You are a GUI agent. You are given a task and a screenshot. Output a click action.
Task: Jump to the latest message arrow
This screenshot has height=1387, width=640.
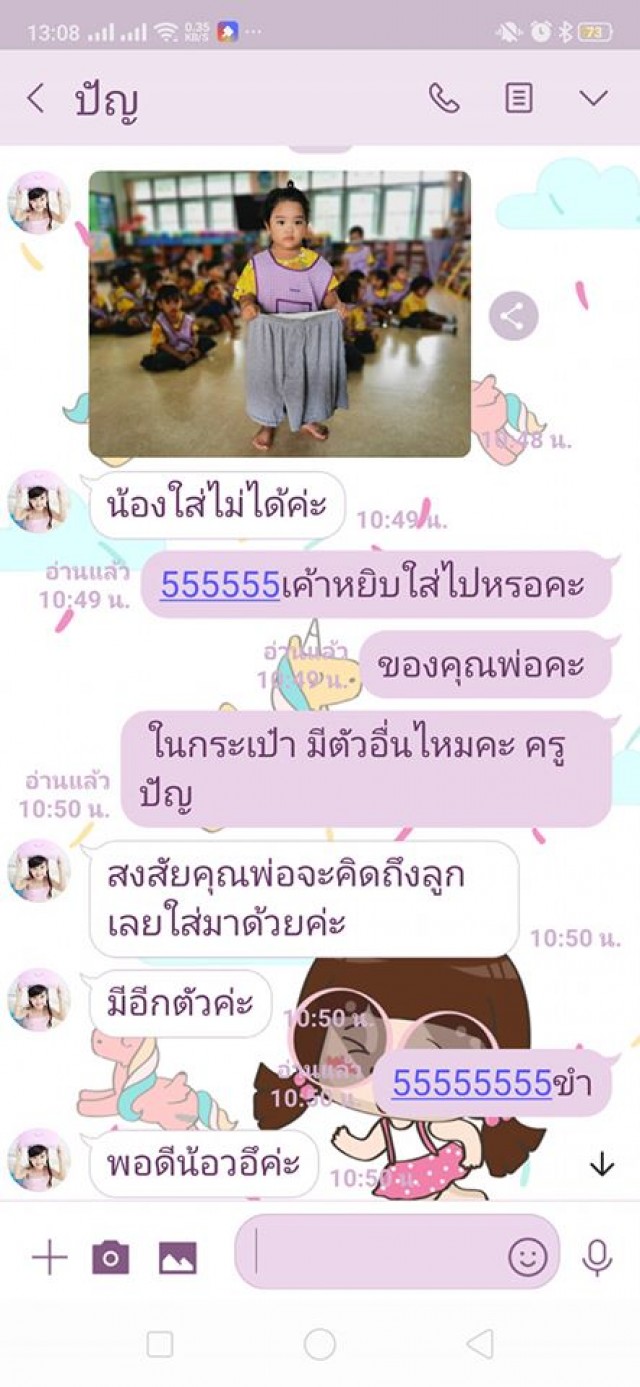pyautogui.click(x=601, y=1164)
